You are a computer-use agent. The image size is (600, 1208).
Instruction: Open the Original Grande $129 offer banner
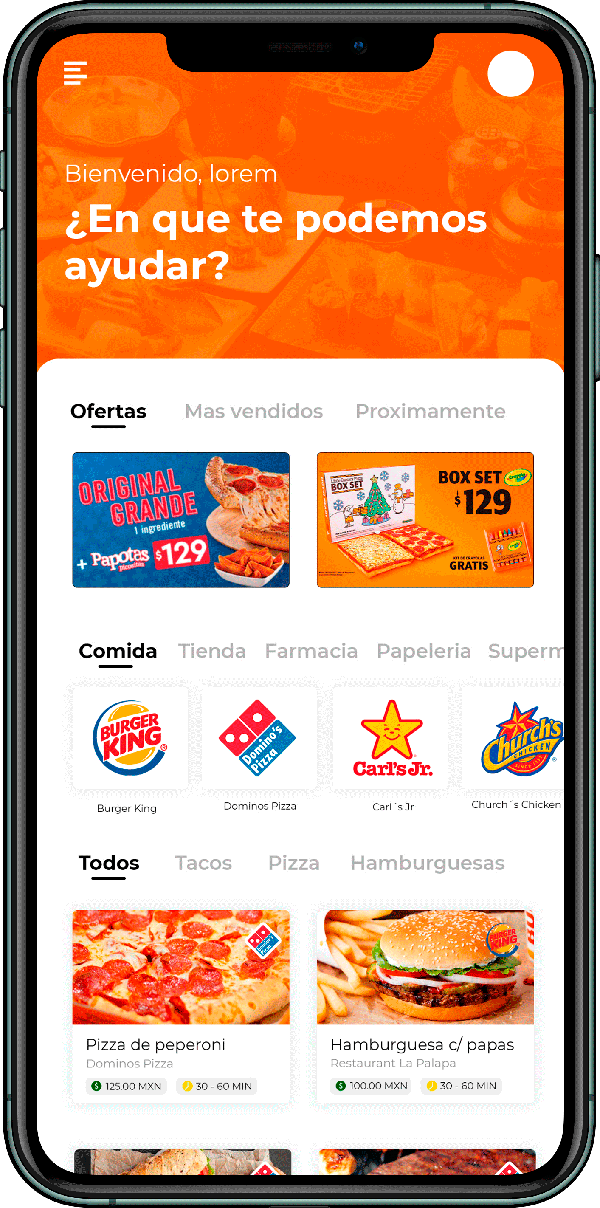[x=181, y=520]
